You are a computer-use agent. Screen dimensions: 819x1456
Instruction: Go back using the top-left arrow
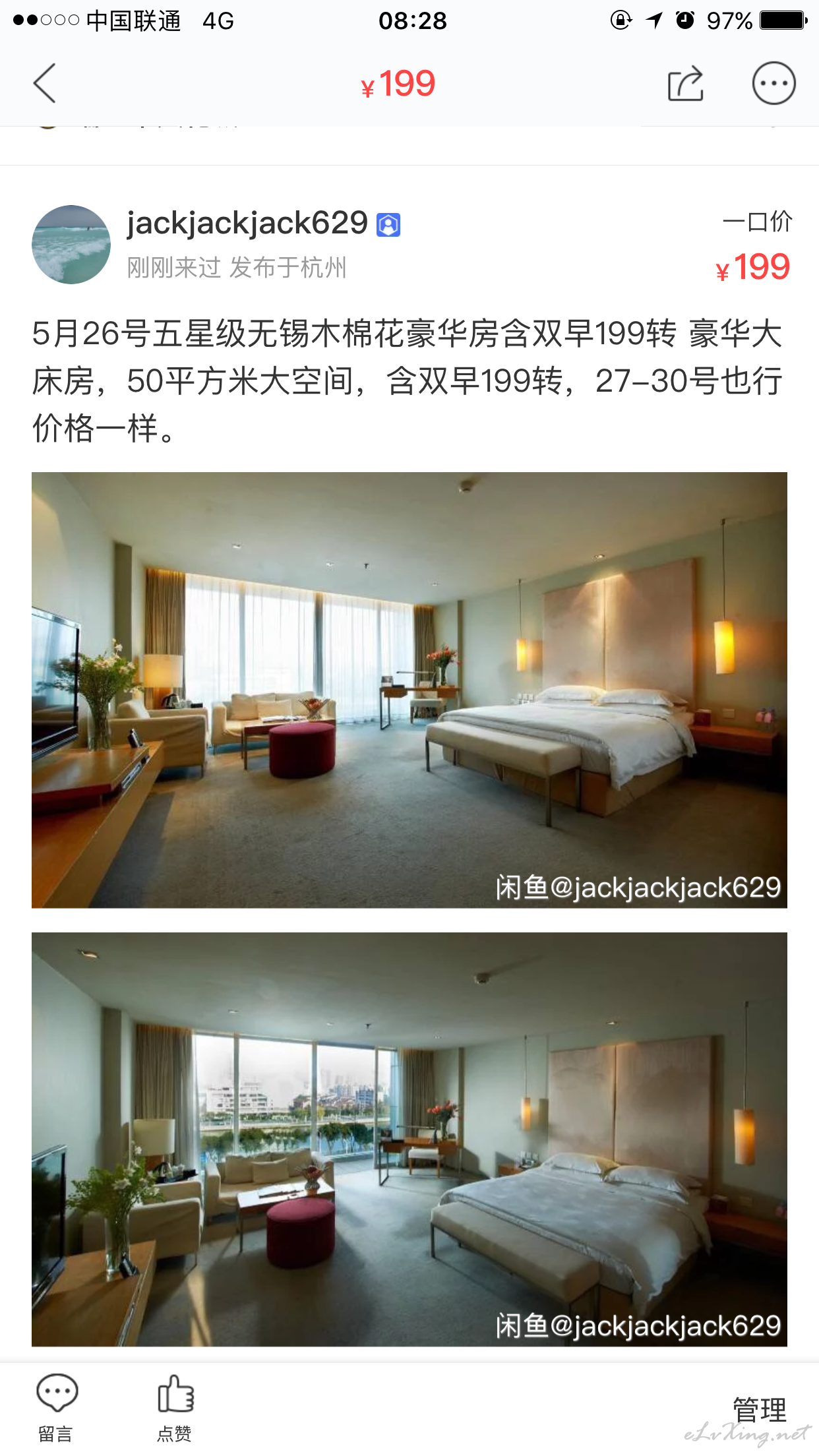point(45,83)
